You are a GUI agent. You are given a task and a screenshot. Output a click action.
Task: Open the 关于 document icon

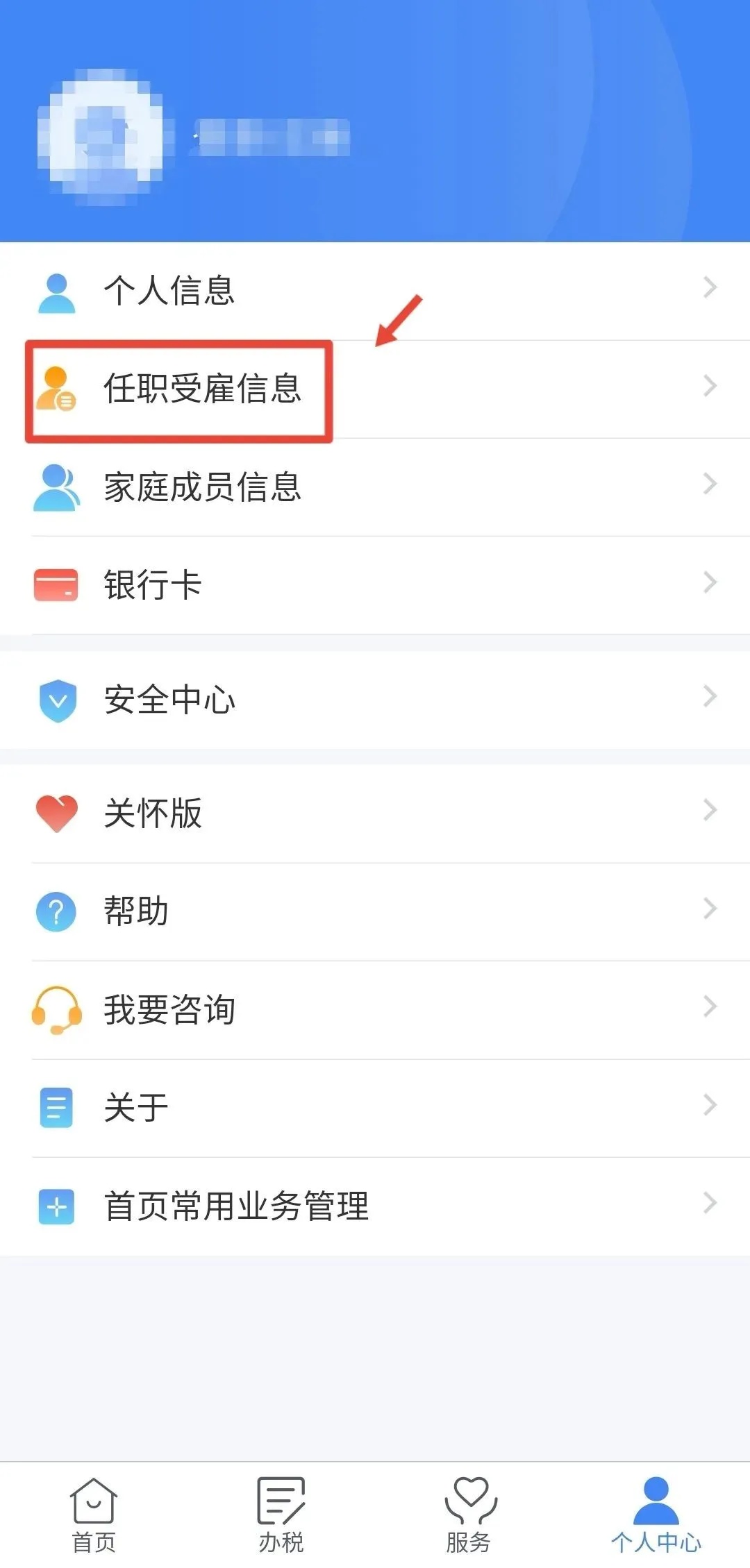(58, 1107)
